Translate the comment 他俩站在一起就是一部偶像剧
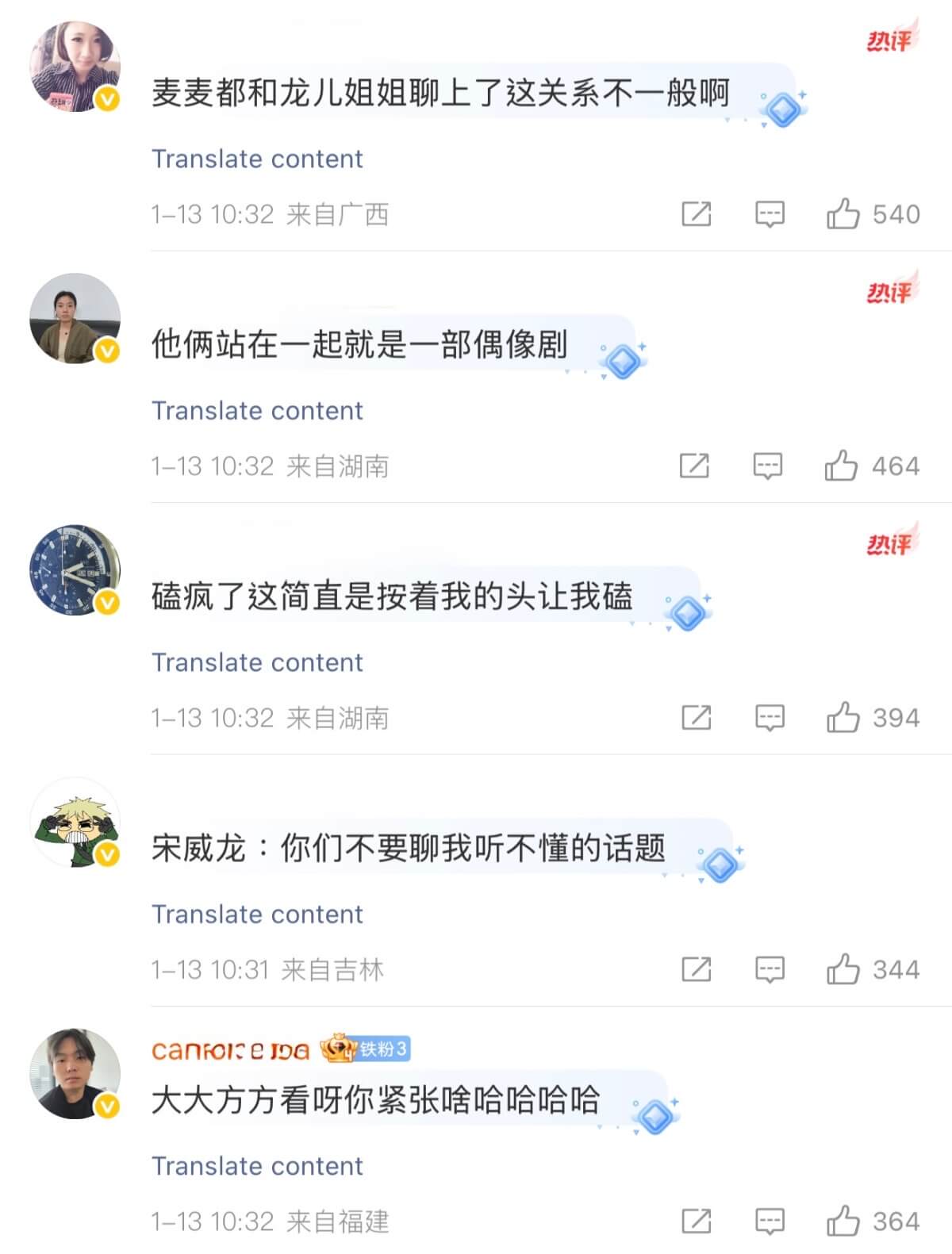The image size is (952, 1254). coord(257,411)
